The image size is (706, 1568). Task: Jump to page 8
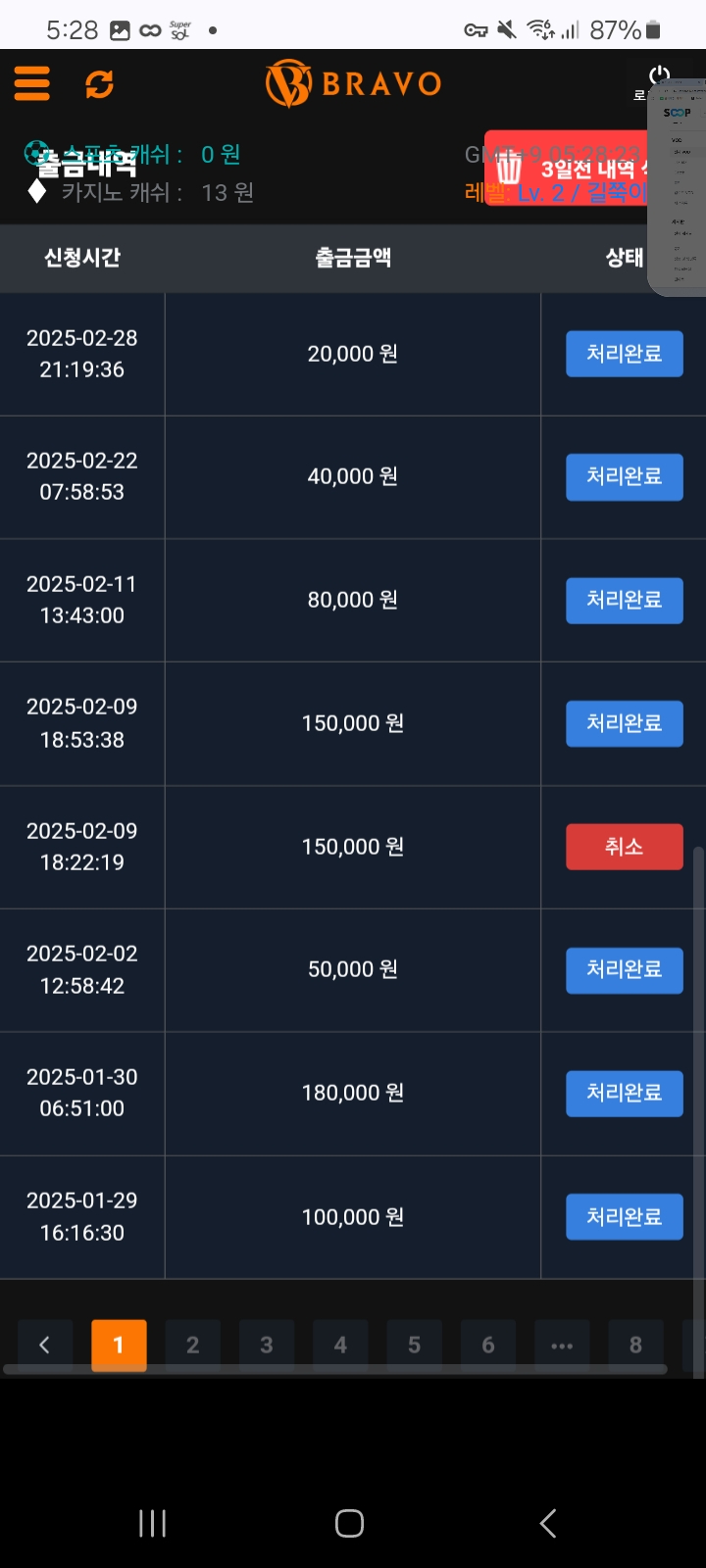[635, 1345]
